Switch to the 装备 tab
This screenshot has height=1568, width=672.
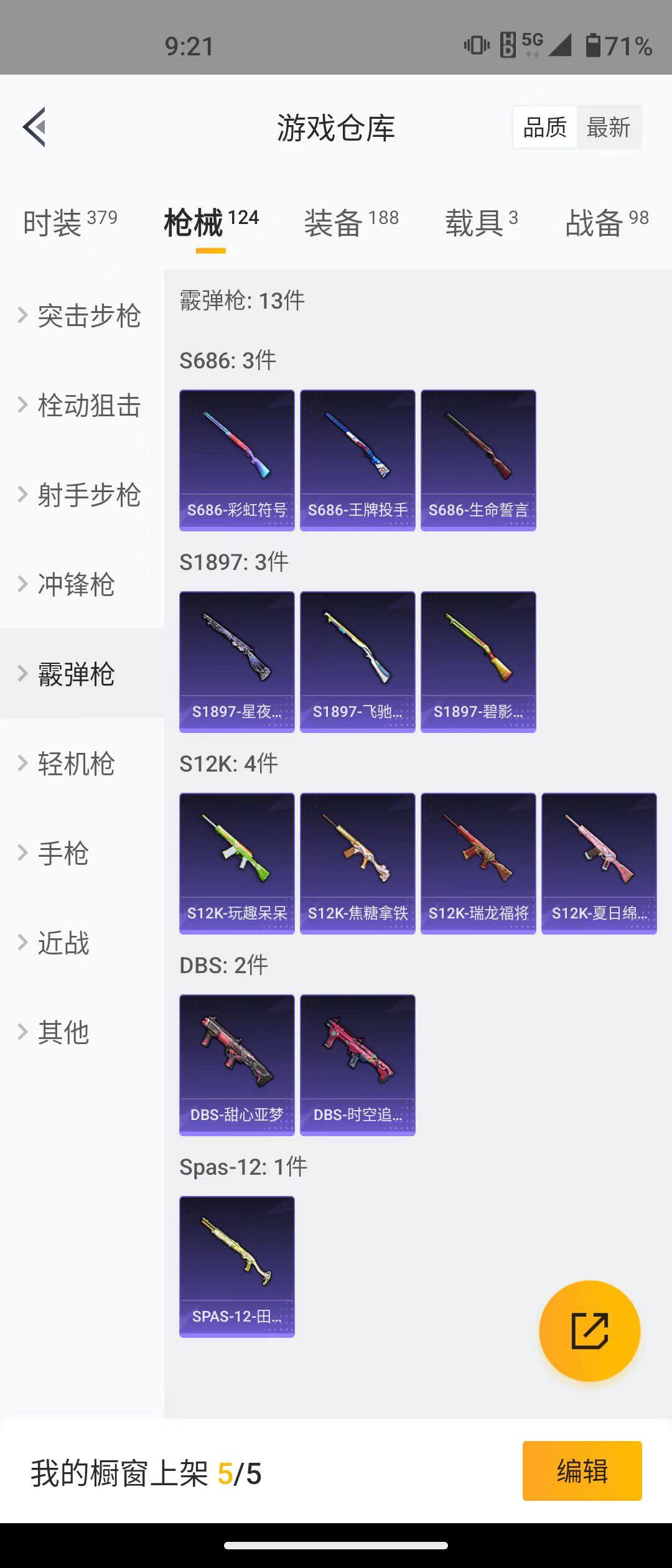coord(351,223)
